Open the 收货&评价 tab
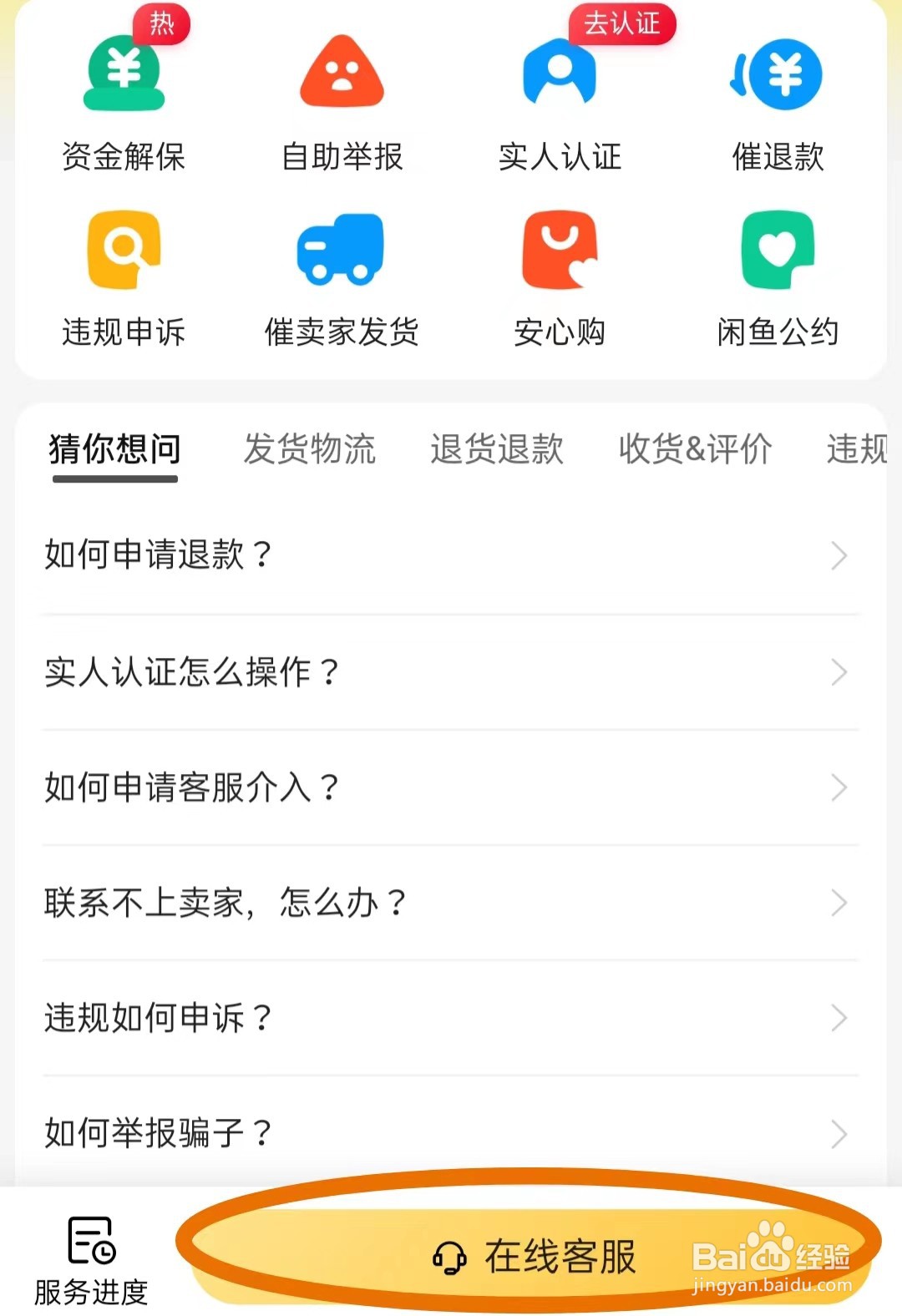 click(x=696, y=449)
